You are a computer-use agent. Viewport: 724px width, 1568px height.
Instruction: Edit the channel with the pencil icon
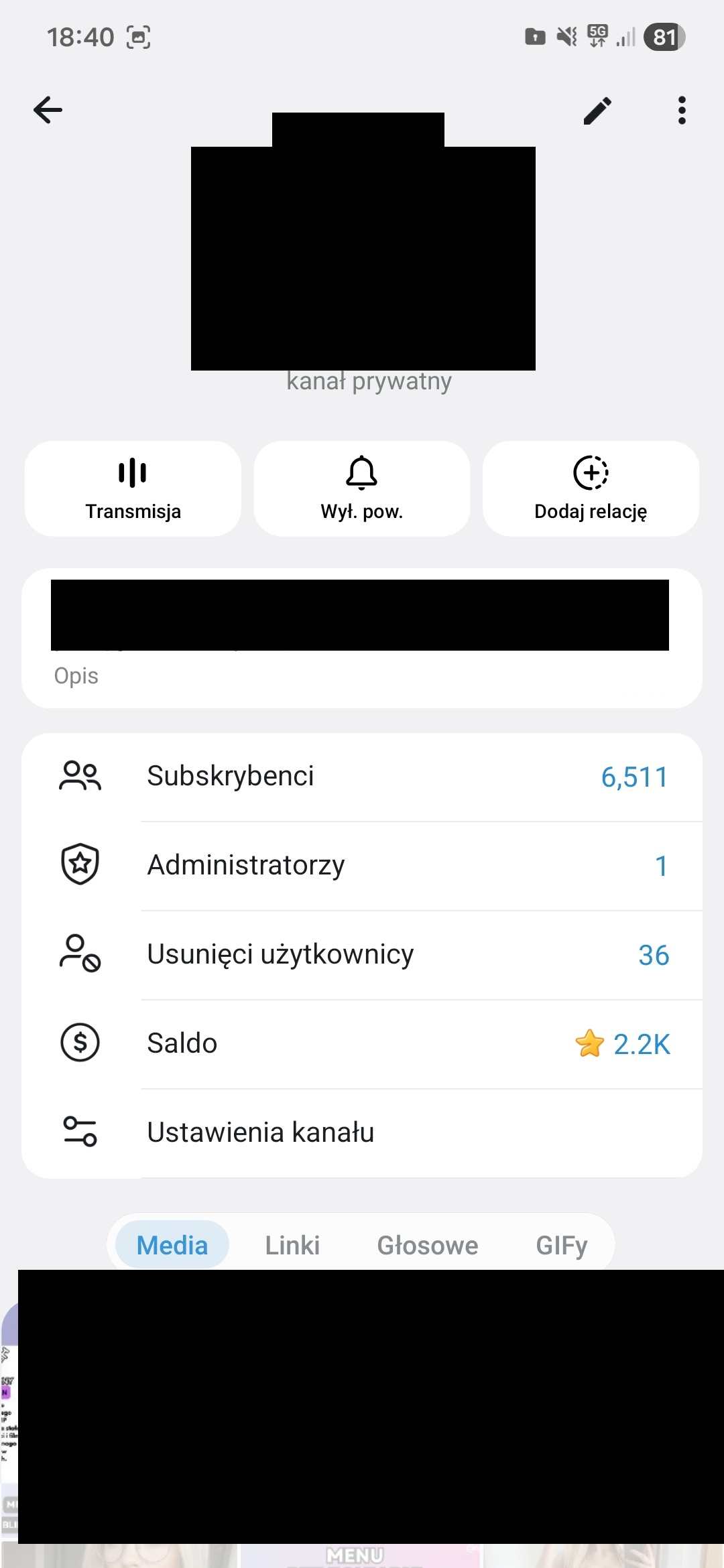(x=597, y=111)
